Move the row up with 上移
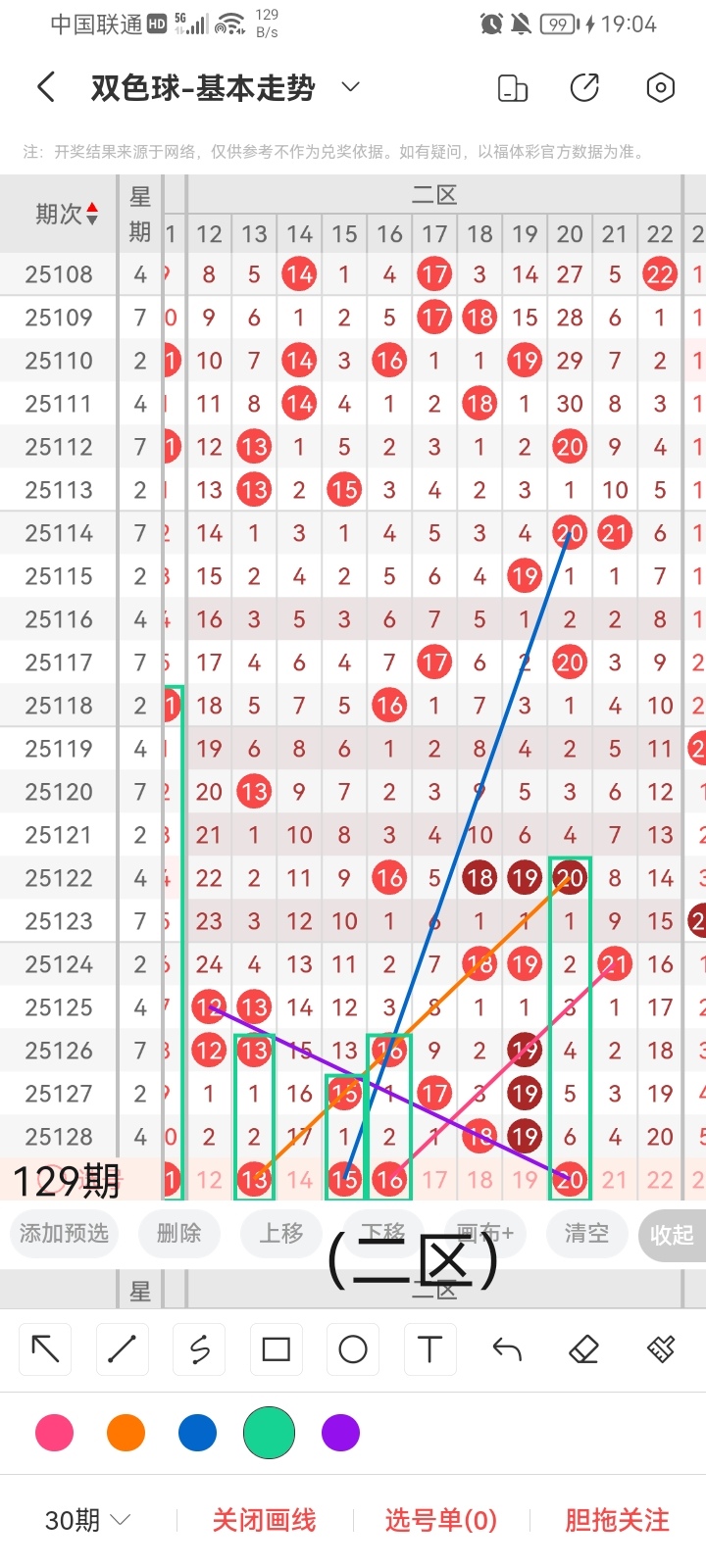The height and width of the screenshot is (1568, 706). coord(281,1233)
